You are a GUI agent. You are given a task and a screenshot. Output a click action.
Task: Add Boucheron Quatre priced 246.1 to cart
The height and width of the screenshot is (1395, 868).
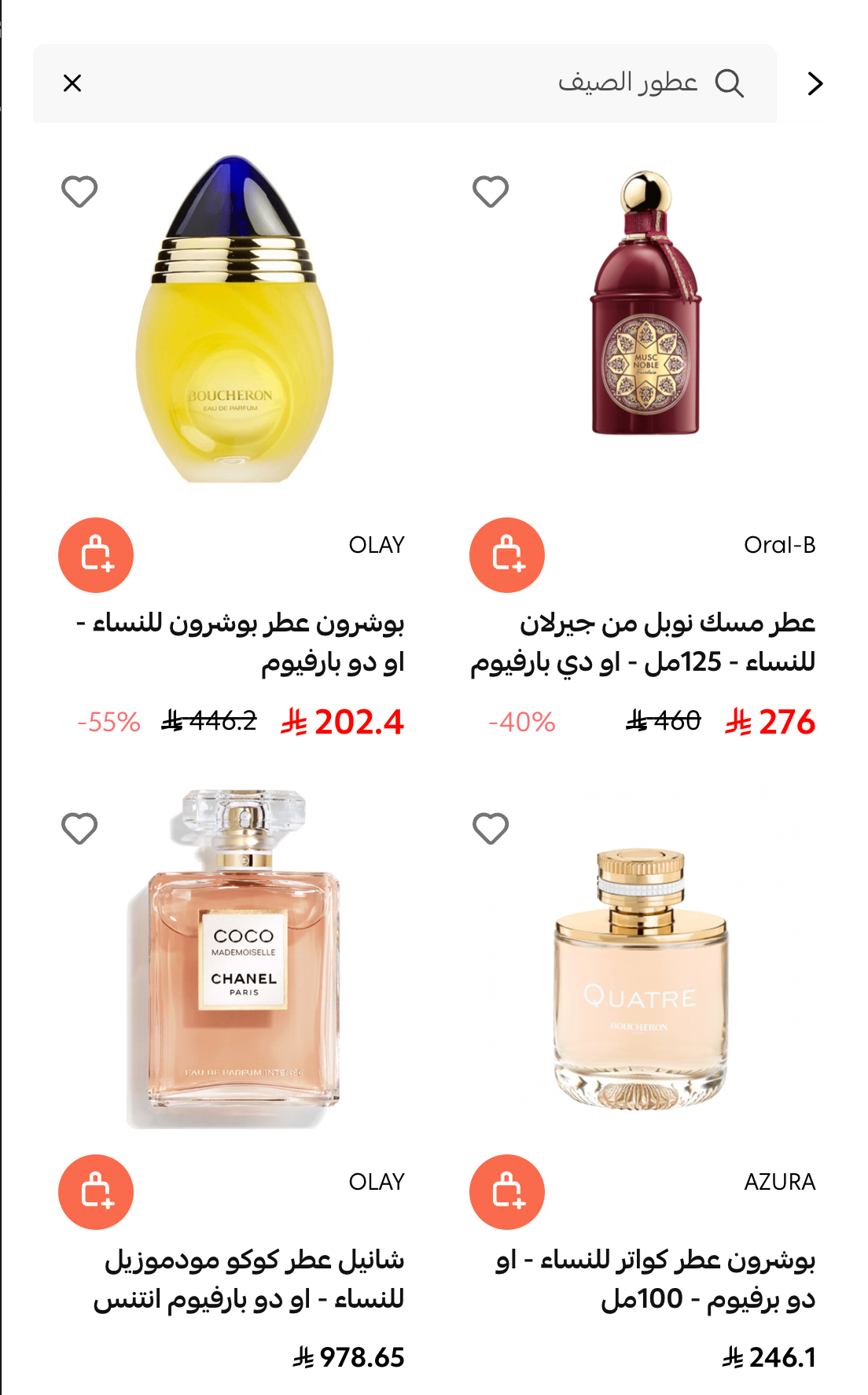507,1192
